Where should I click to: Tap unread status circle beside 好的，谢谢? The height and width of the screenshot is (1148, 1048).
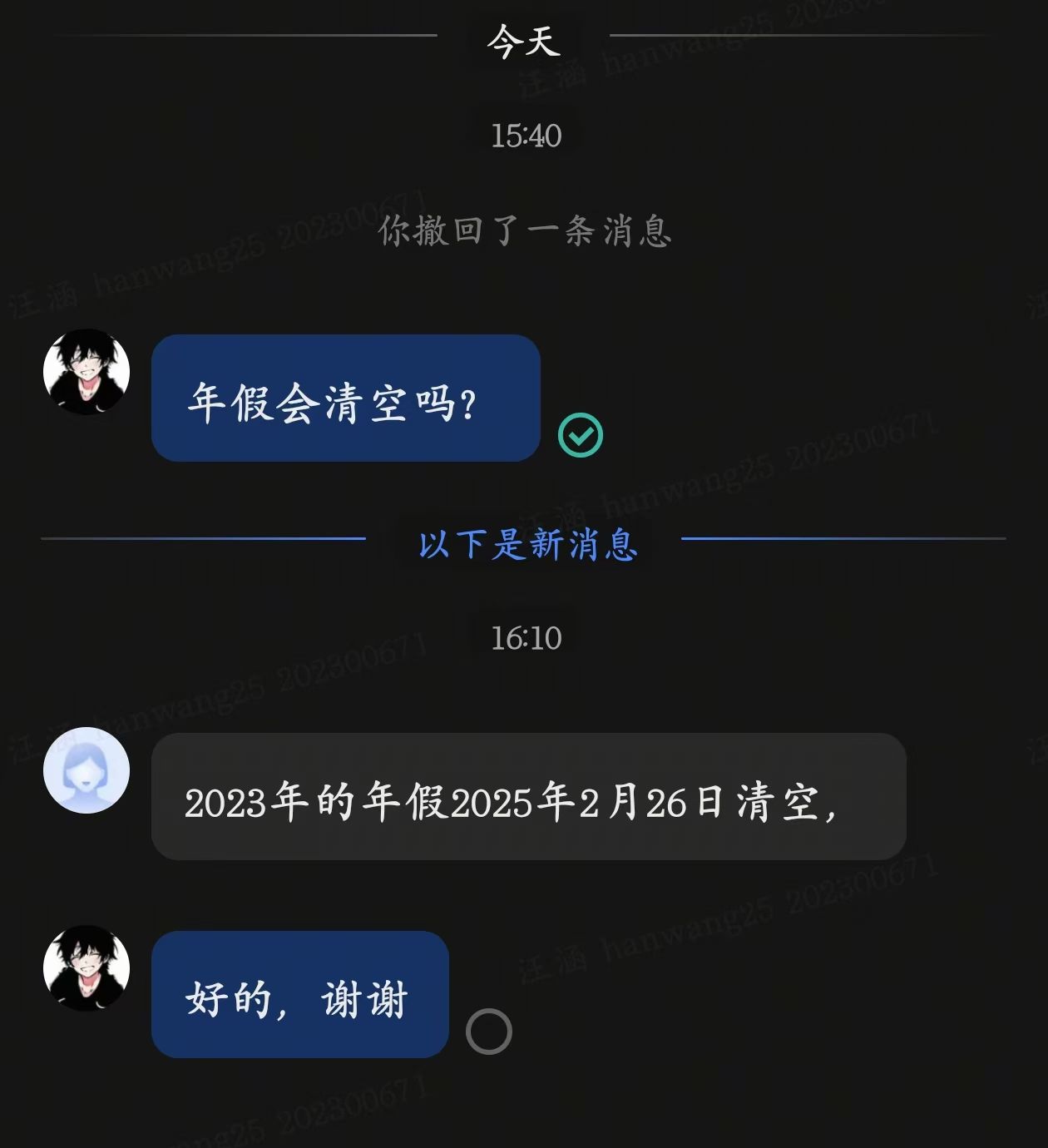(x=489, y=1032)
